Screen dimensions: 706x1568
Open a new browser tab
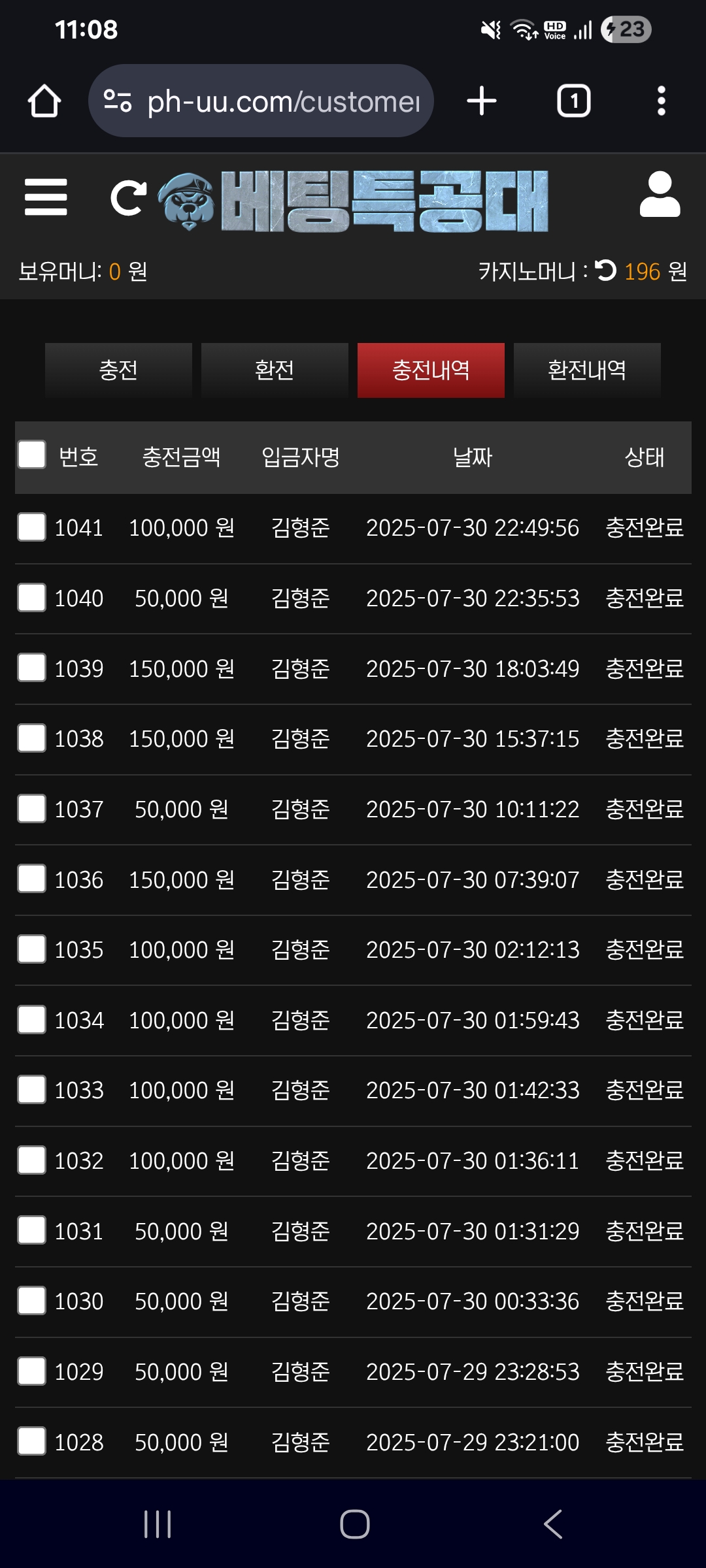point(482,101)
